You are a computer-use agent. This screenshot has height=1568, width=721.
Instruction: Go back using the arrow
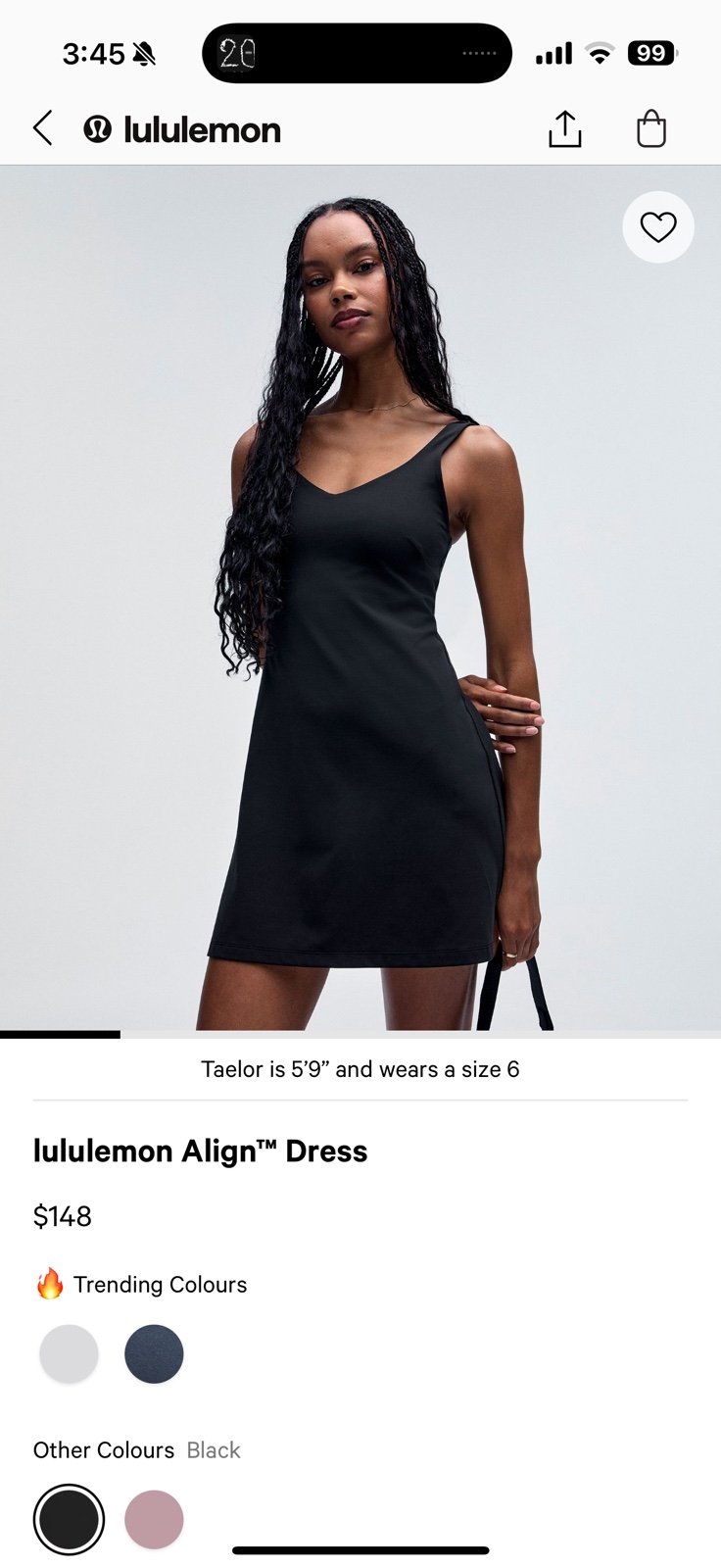43,128
